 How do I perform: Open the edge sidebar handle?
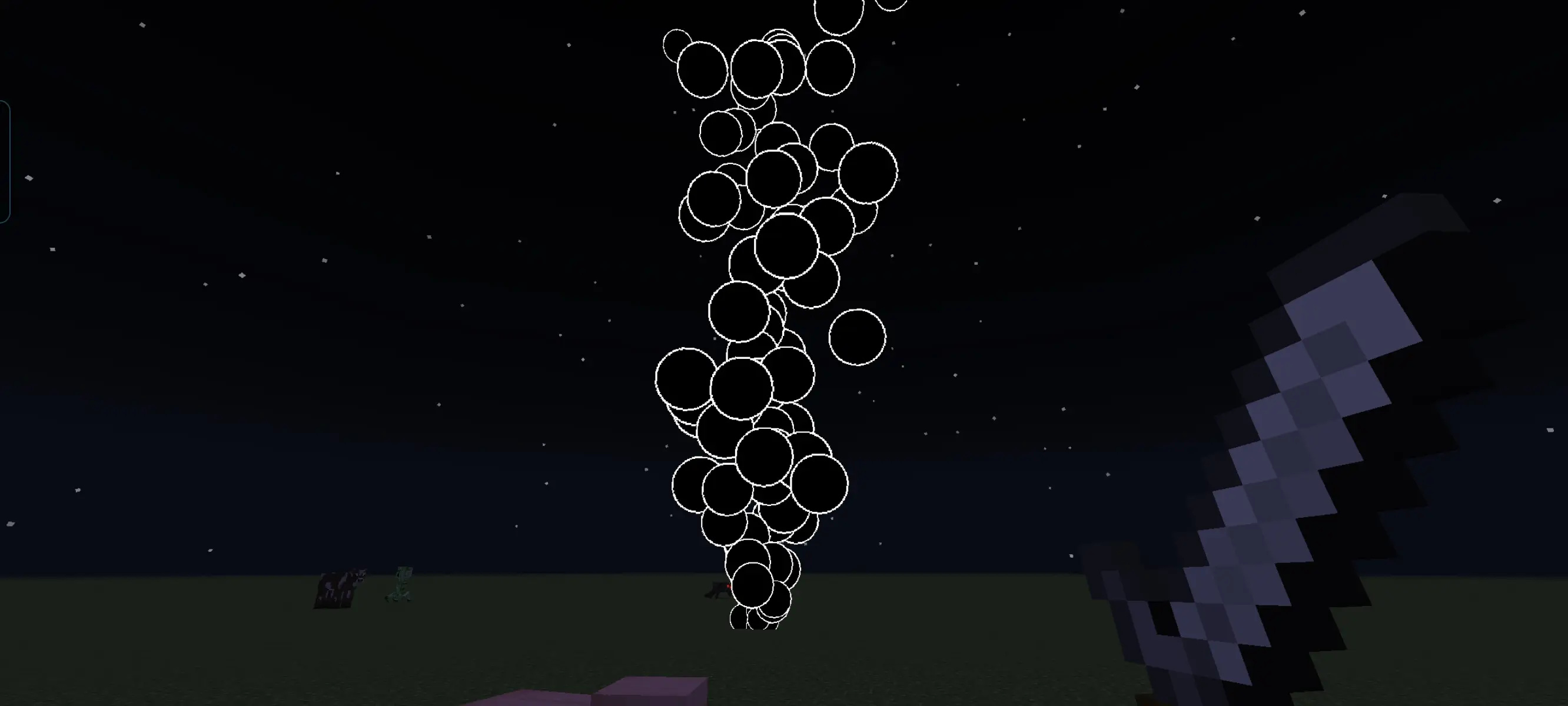coord(4,162)
